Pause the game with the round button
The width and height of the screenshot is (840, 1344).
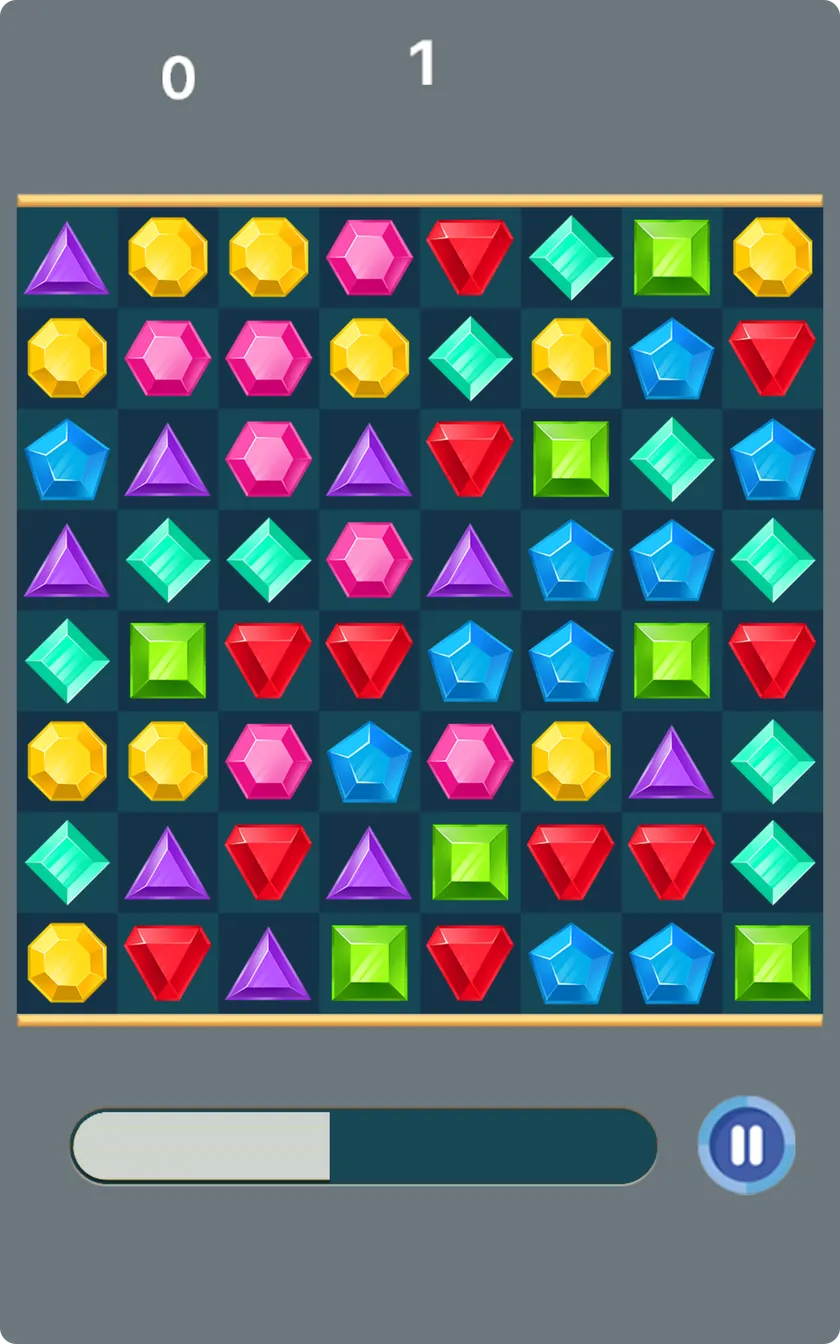tap(746, 1145)
